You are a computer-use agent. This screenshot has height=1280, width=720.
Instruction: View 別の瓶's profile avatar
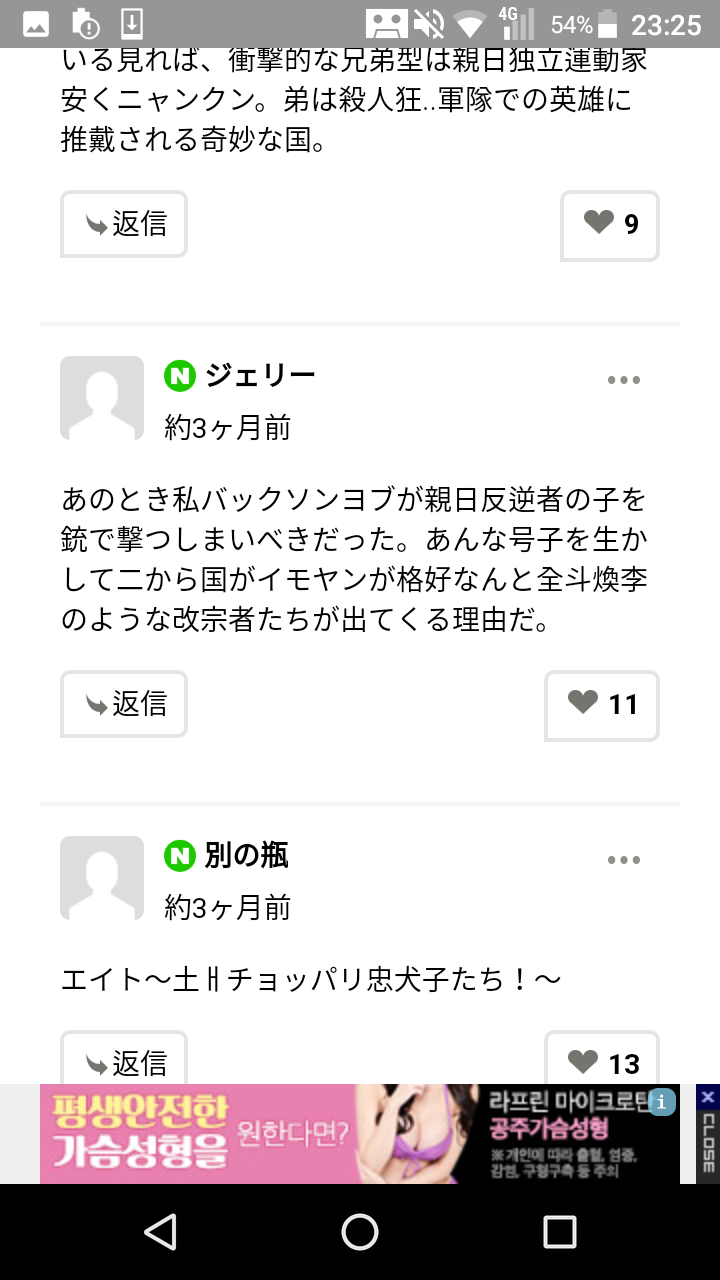pyautogui.click(x=102, y=878)
